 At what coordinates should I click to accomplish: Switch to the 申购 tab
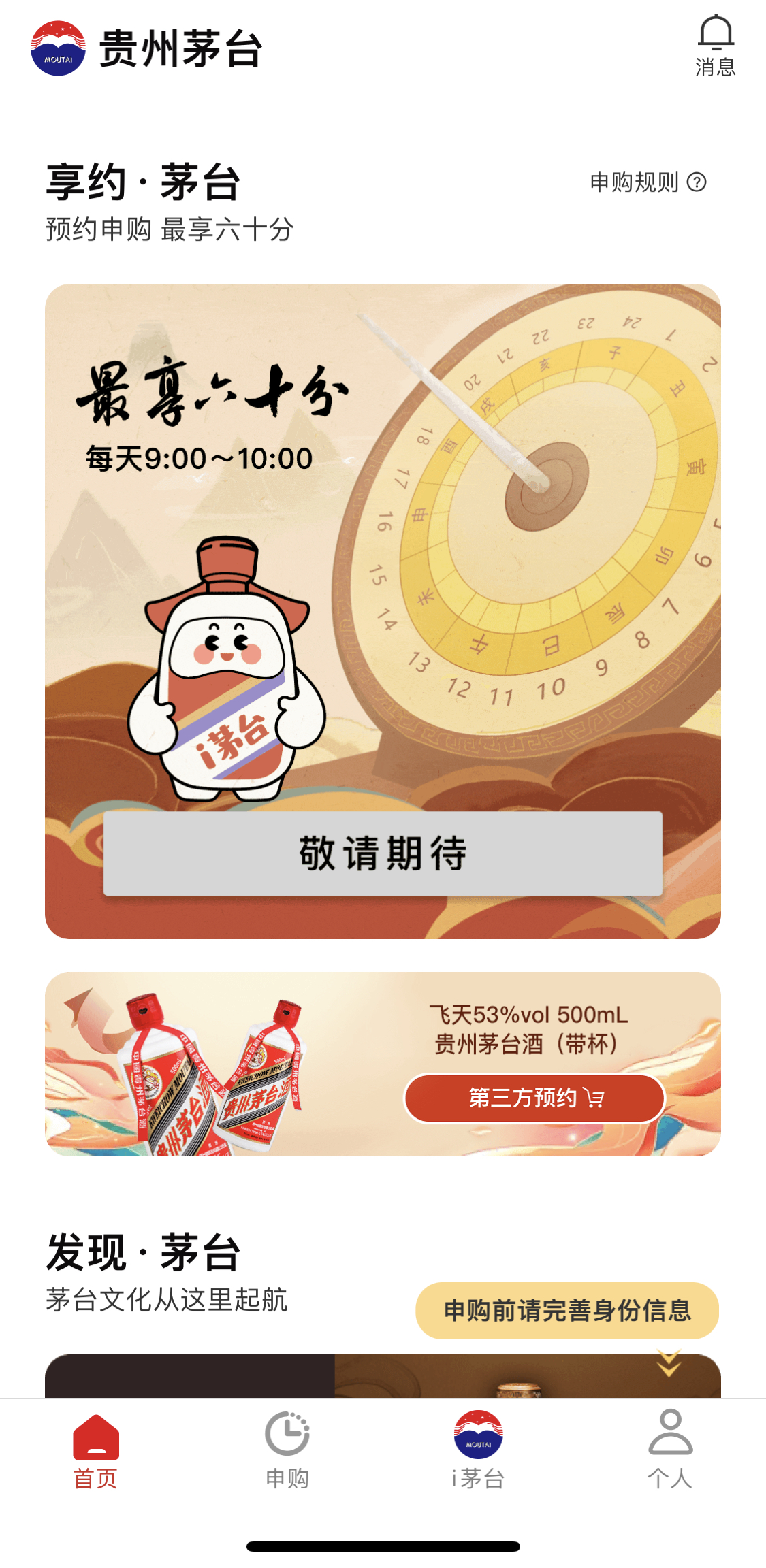[287, 1450]
